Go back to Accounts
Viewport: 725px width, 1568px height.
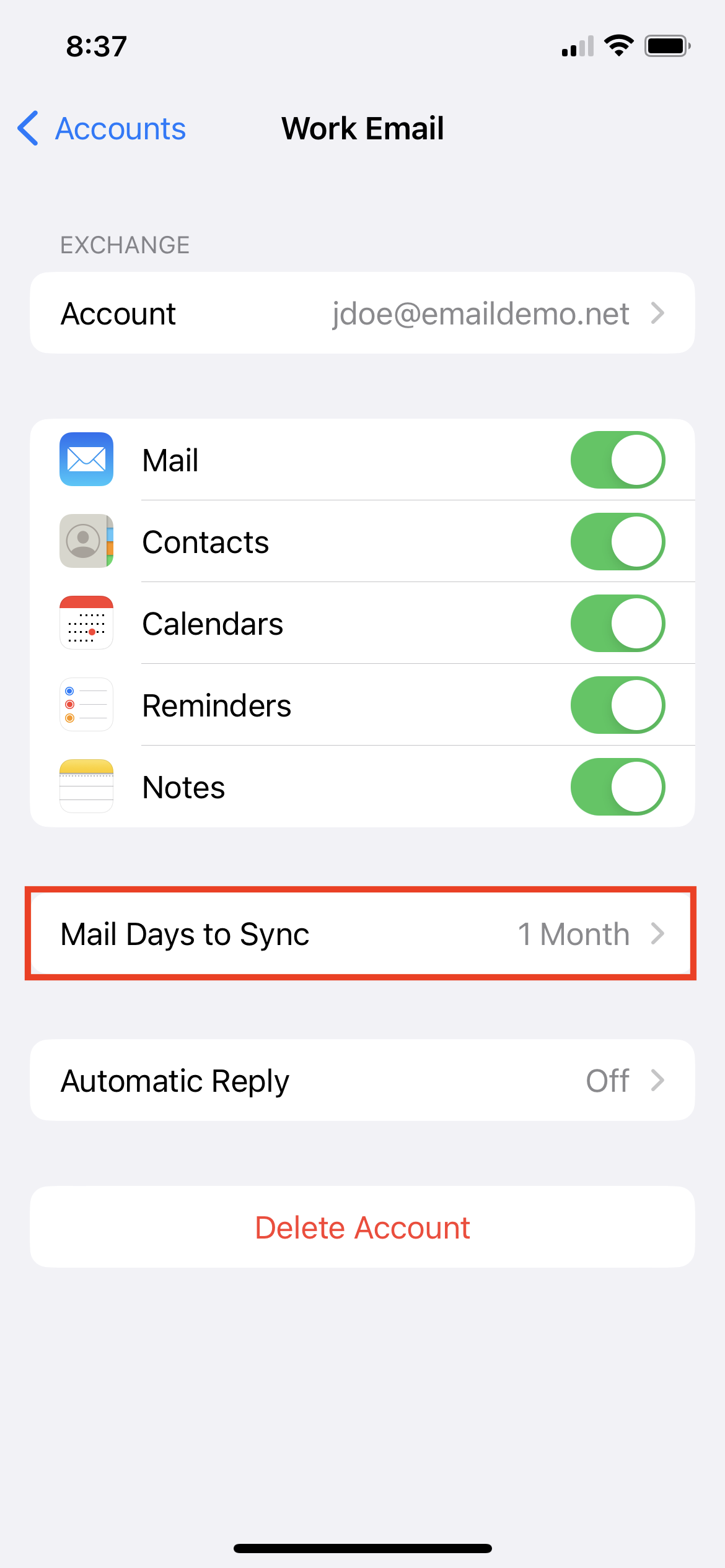[102, 129]
